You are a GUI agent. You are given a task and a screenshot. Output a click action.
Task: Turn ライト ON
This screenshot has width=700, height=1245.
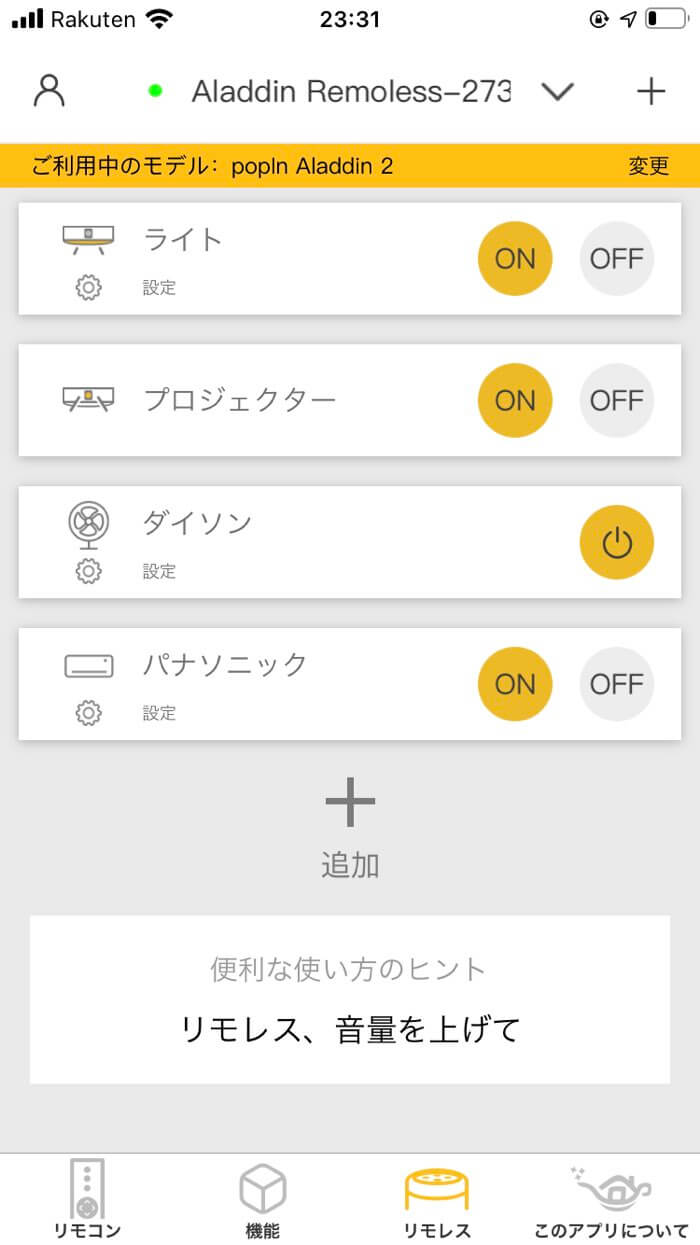pos(515,258)
